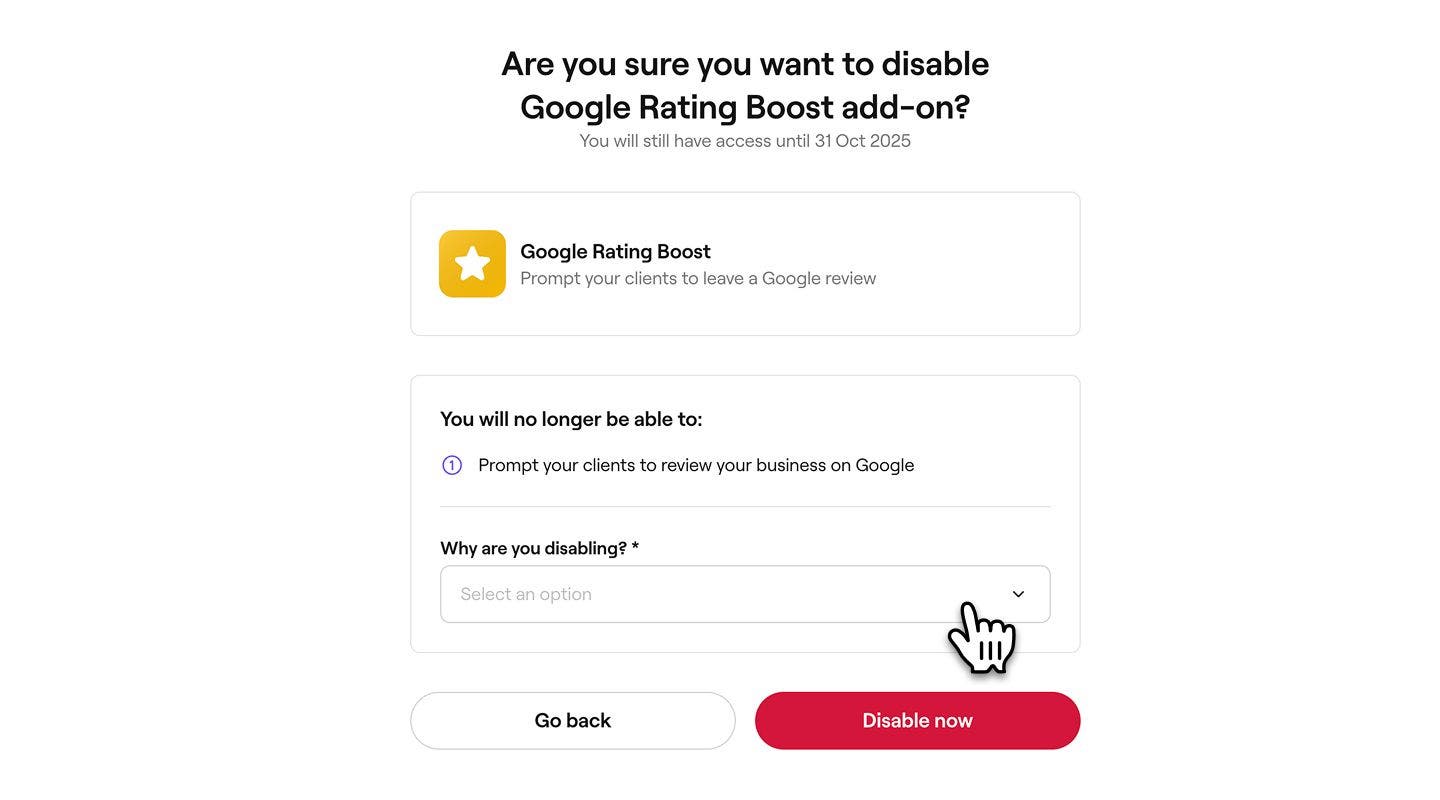This screenshot has width=1440, height=800.
Task: Open the 'Why are you disabling?' dropdown
Action: tap(744, 594)
